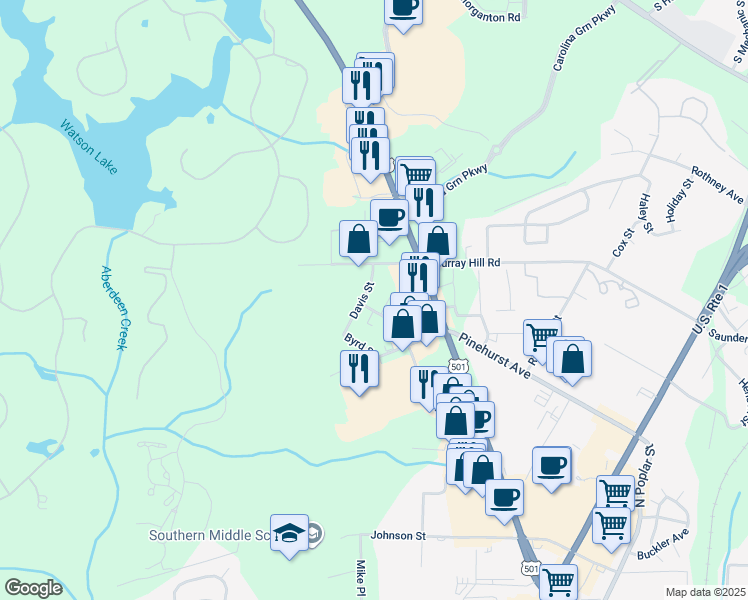
Task: Open the grocery cart marker at the bottom edge
Action: pos(558,582)
